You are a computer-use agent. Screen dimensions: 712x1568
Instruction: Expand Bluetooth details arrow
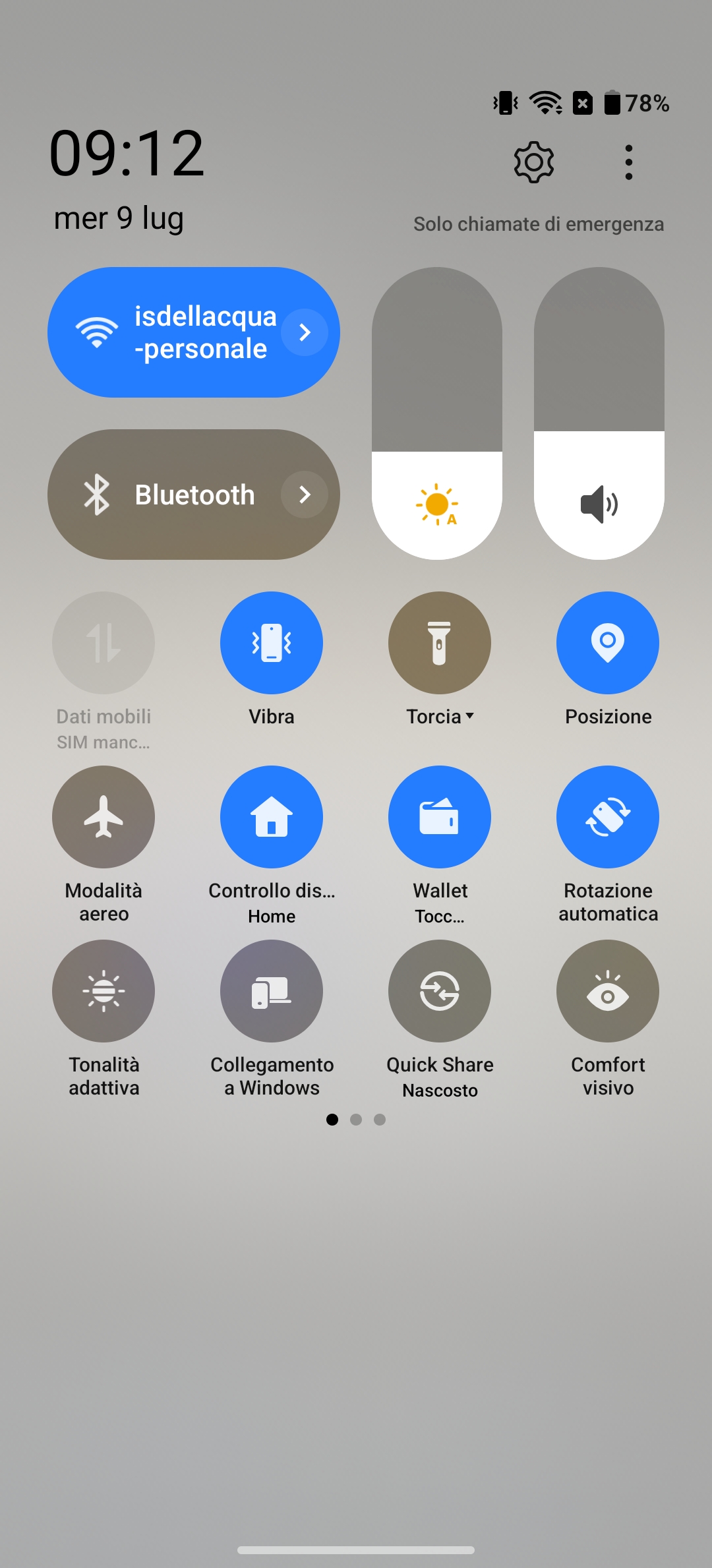(305, 495)
